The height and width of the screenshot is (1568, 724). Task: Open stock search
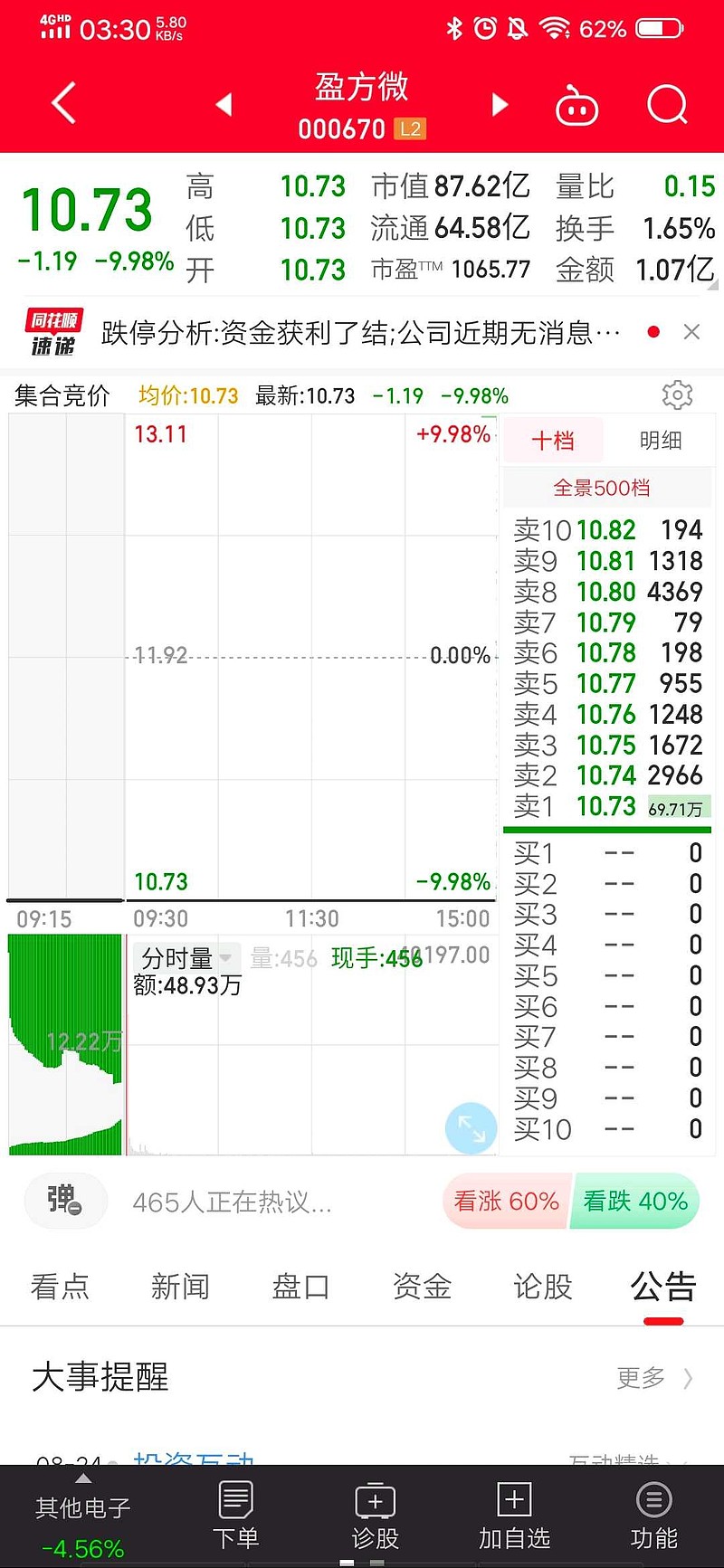[668, 105]
